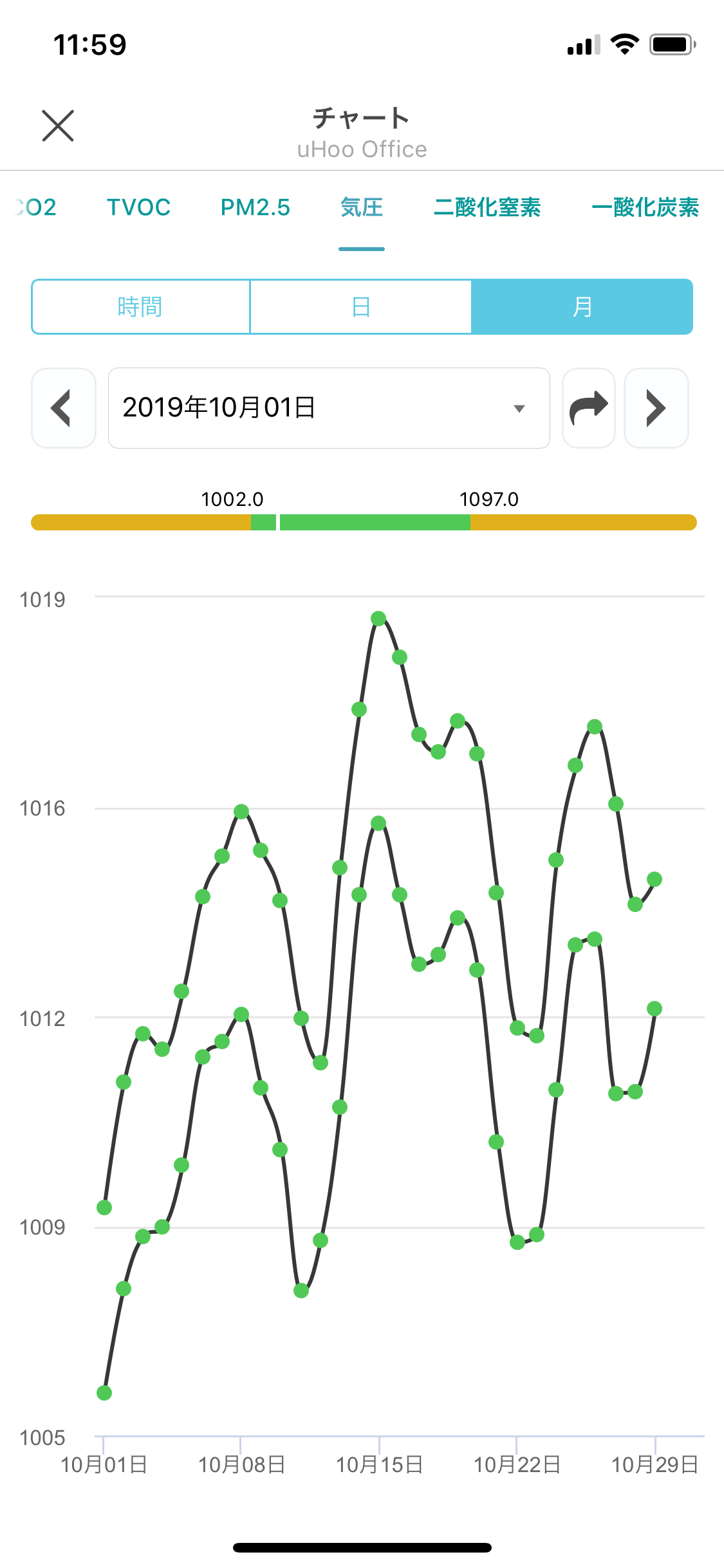This screenshot has height=1568, width=724.
Task: Select the 時間 view segment
Action: tap(140, 307)
